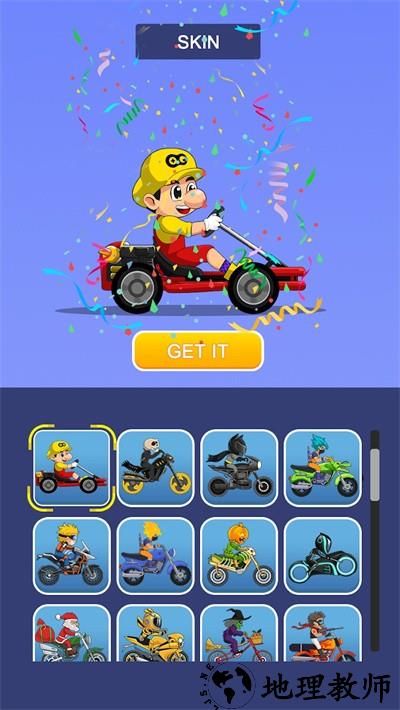Choose the skeleton rider skin
The width and height of the screenshot is (400, 710).
point(155,468)
